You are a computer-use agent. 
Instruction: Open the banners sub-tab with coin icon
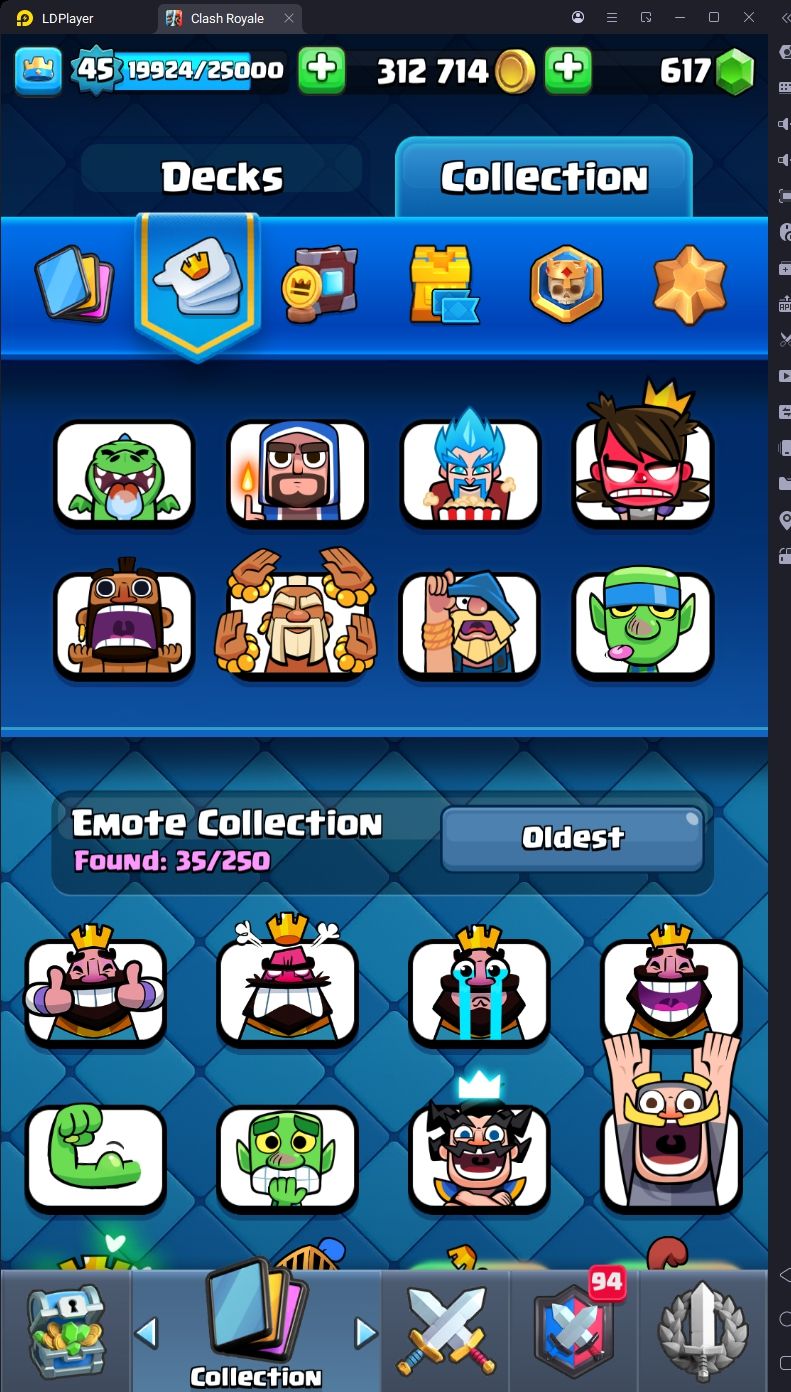319,284
